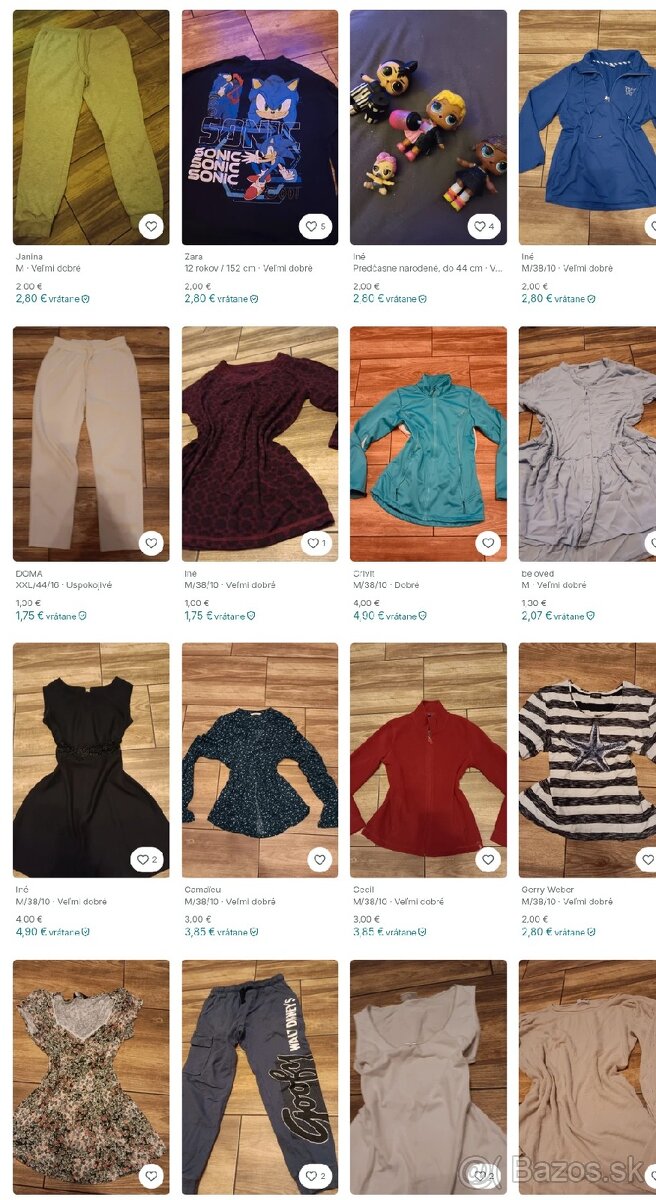Open the burgundy patterned top listing
656x1200 pixels.
(259, 443)
